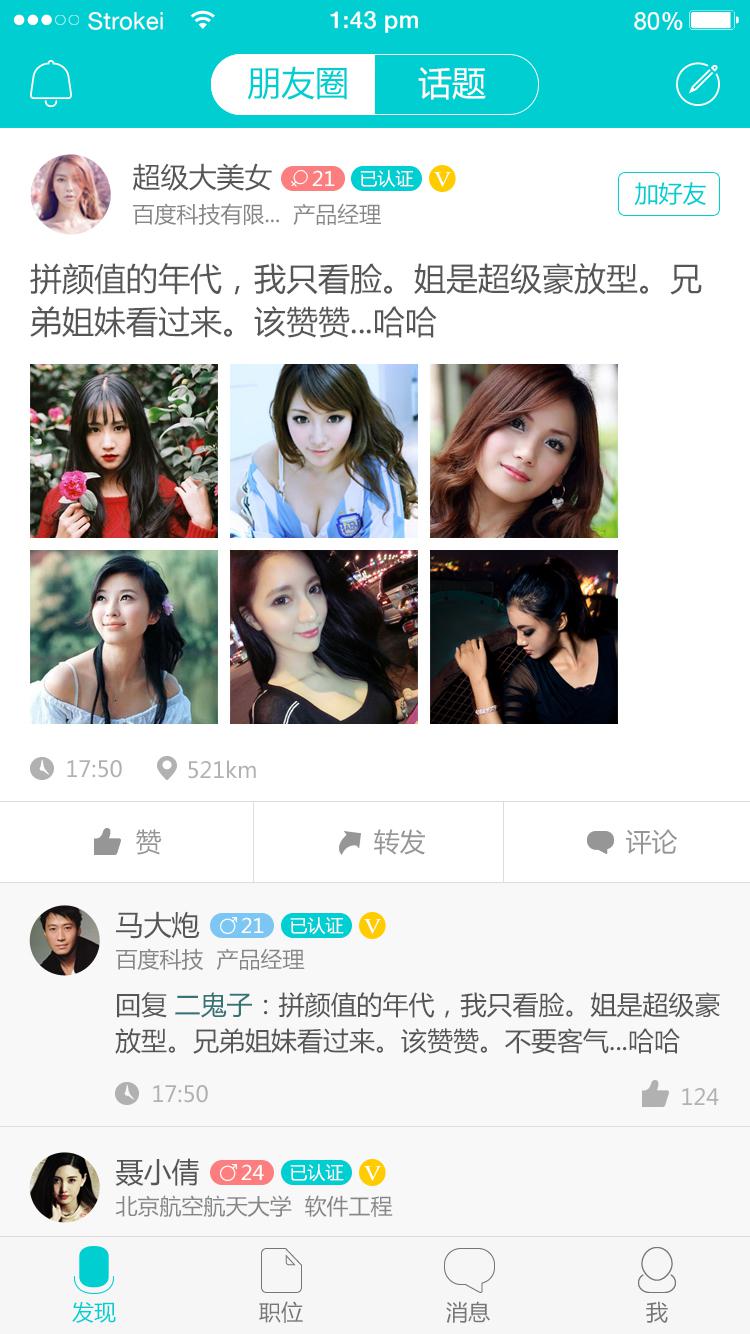
Task: View the photo with red flower
Action: pyautogui.click(x=124, y=451)
